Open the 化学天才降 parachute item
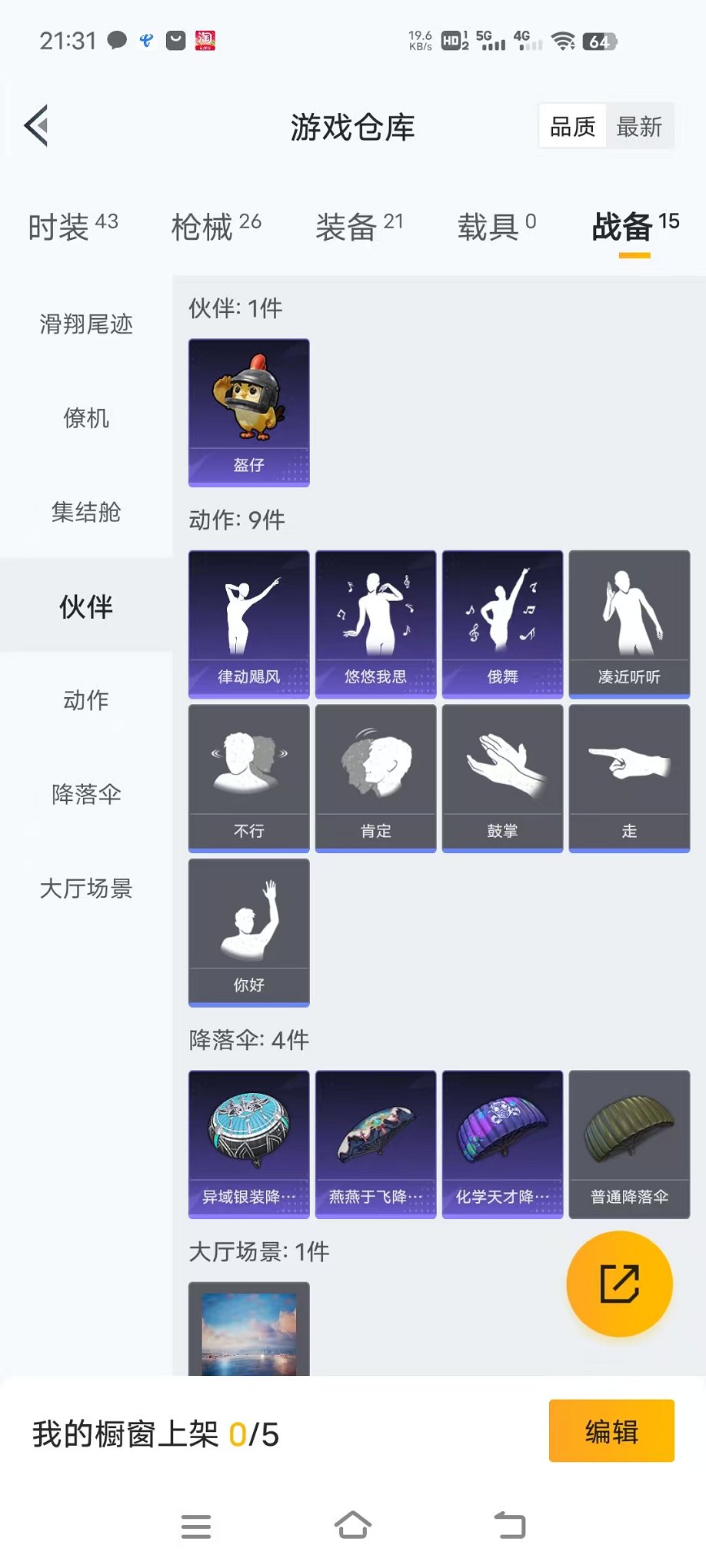 502,1144
